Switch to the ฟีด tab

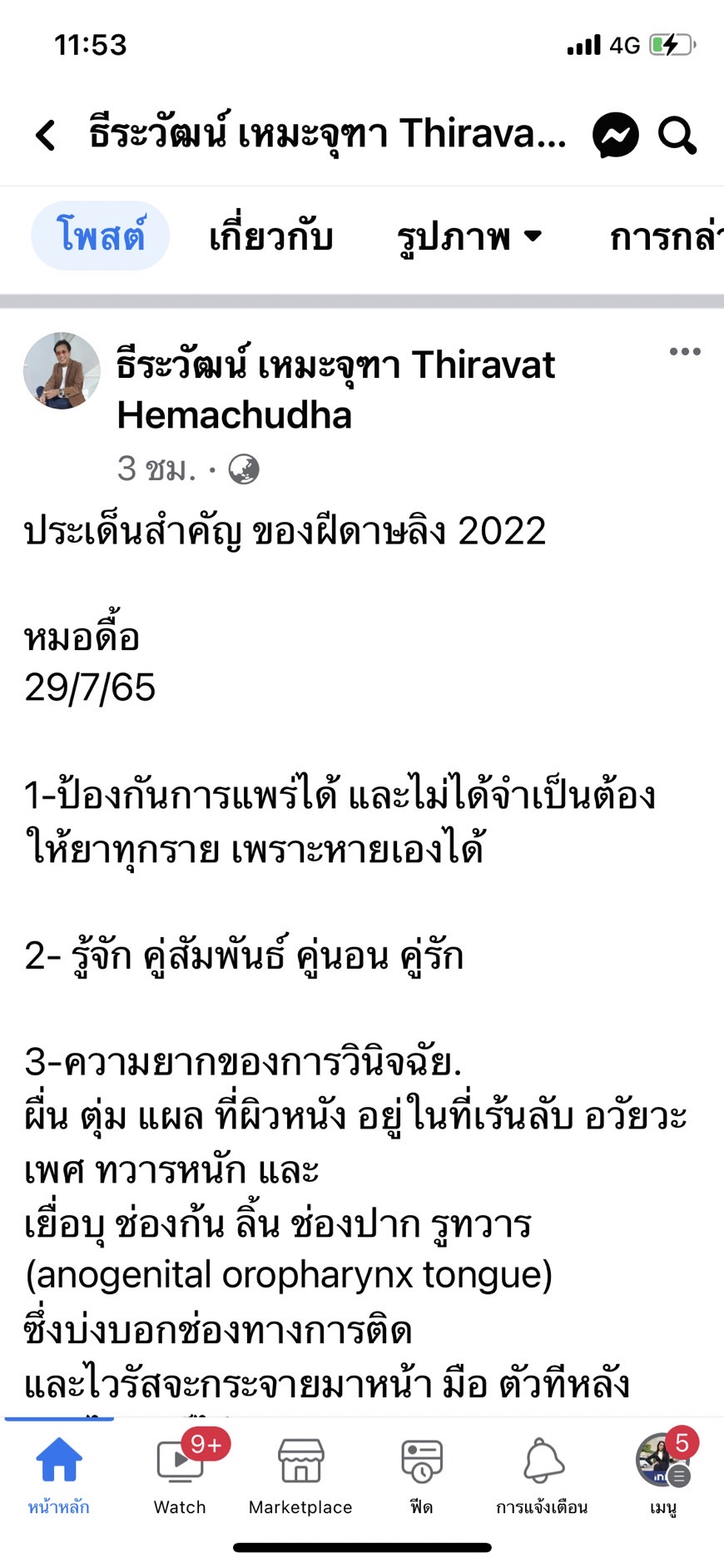coord(421,1475)
